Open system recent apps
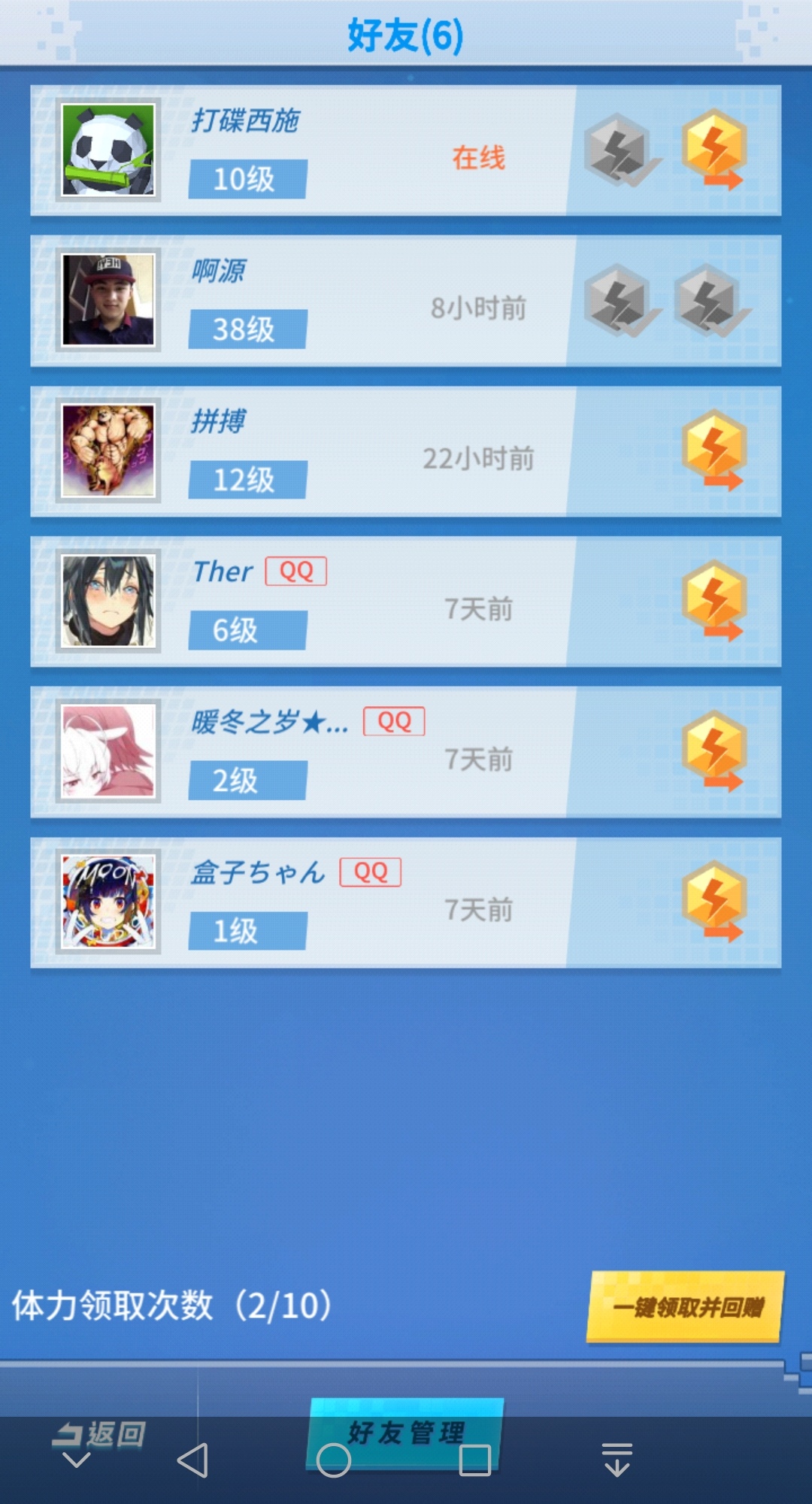 [474, 1460]
